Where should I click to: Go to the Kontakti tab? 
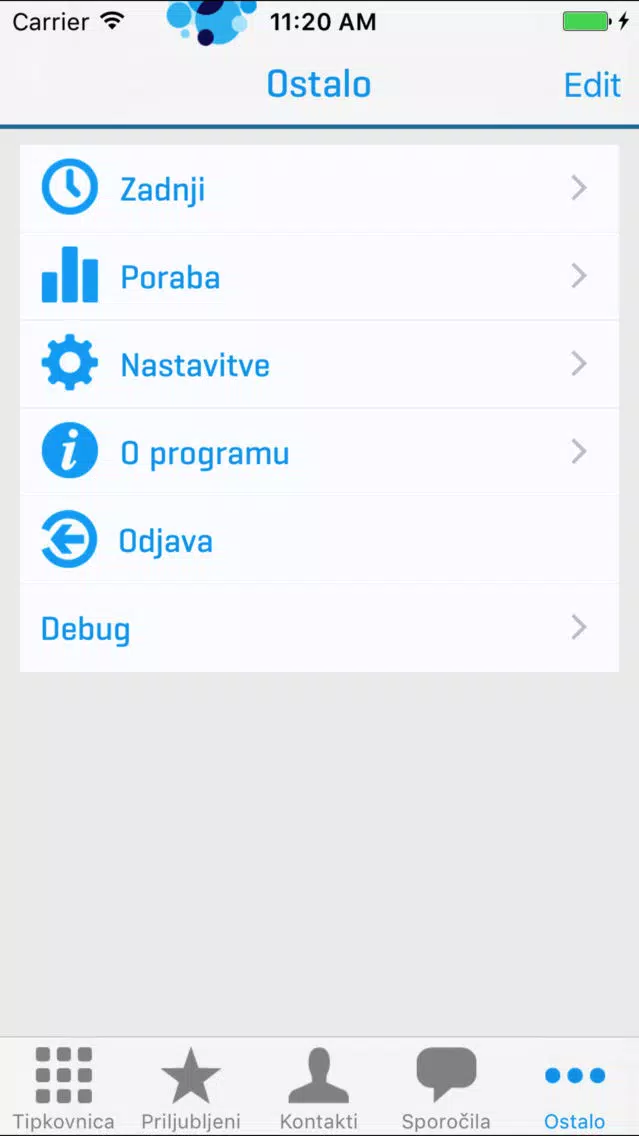(319, 1087)
